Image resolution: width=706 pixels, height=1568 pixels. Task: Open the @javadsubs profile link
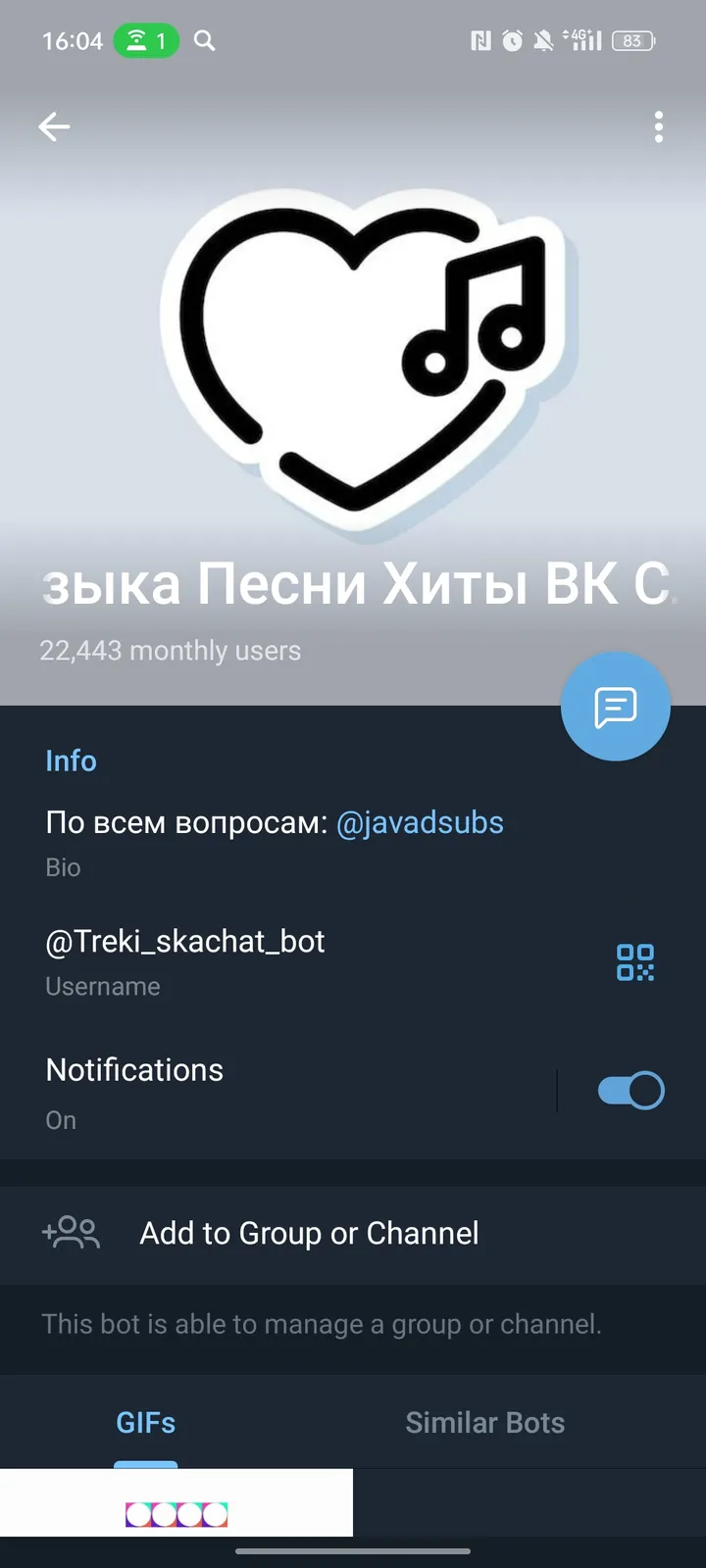[420, 822]
